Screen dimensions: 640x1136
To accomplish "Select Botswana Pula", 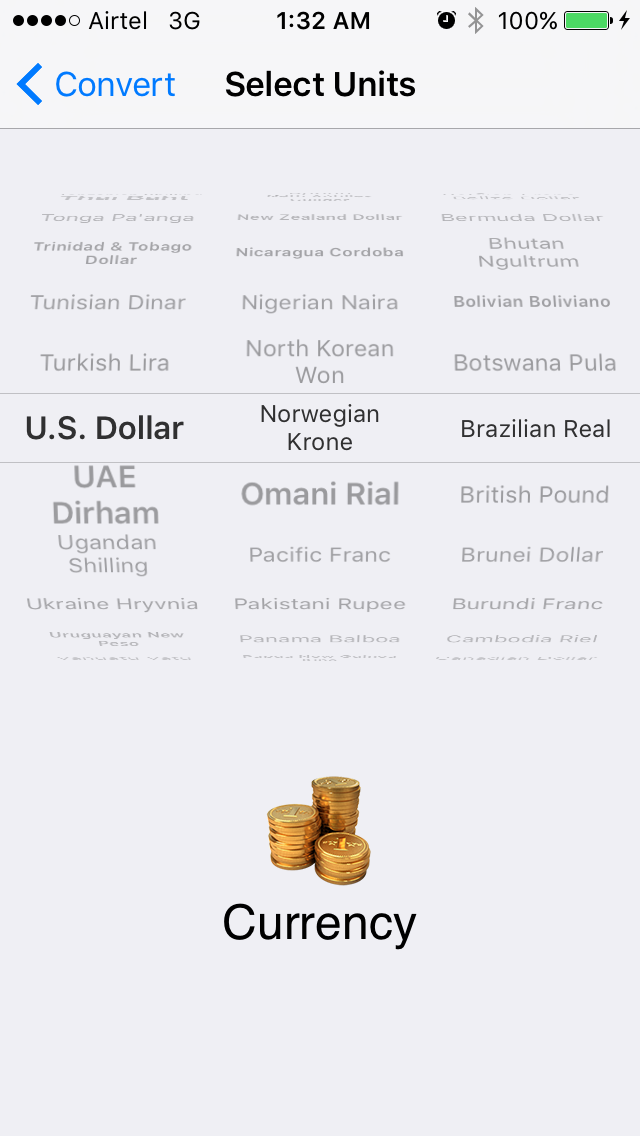I will pos(534,362).
